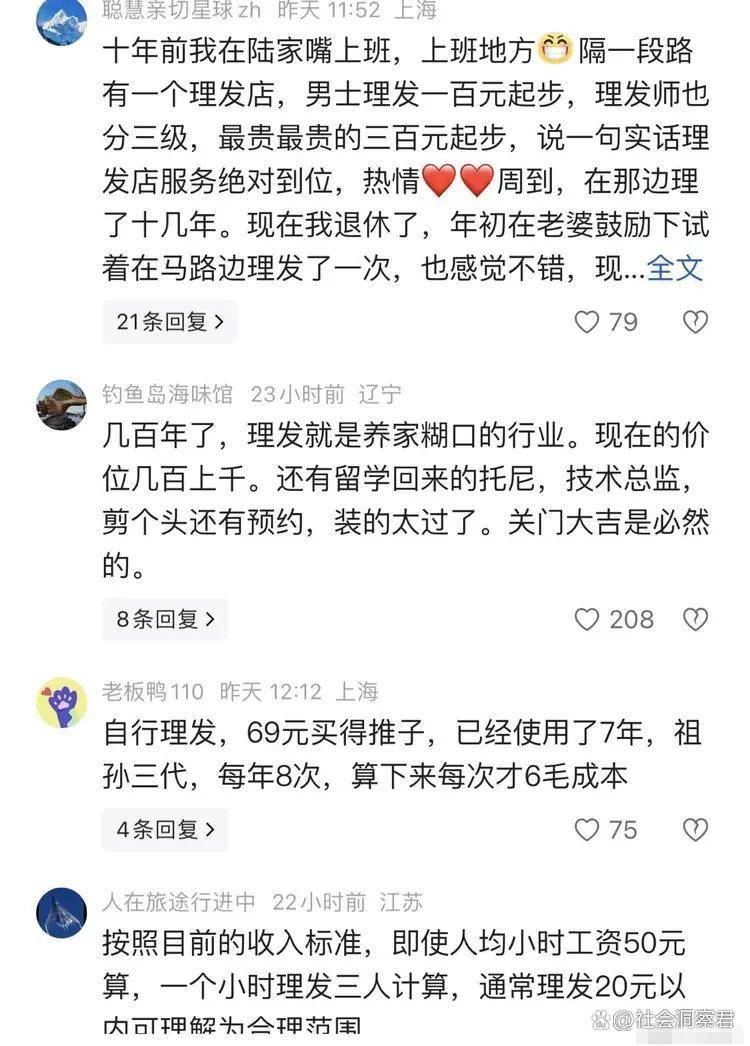The width and height of the screenshot is (750, 1046).
Task: Dislike 钓鱼岛海味馆's comment
Action: point(695,619)
